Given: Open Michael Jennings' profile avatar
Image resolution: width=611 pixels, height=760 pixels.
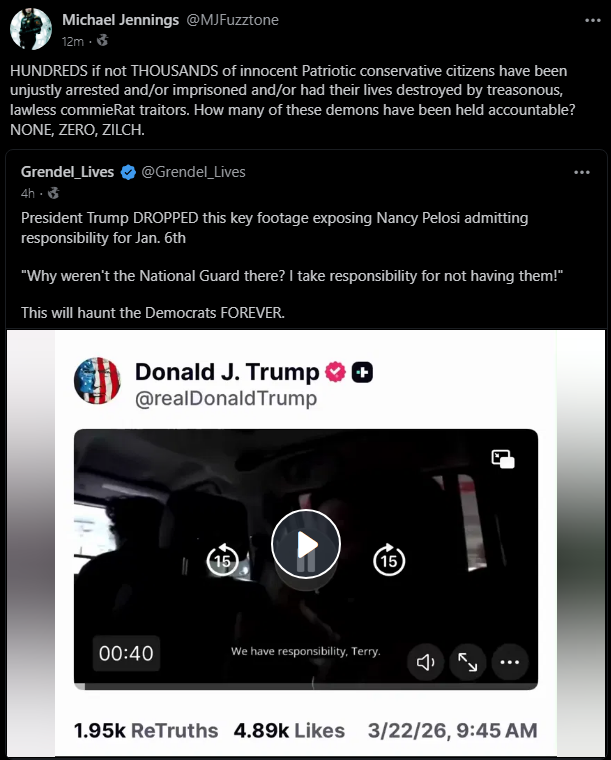Looking at the screenshot, I should click(x=31, y=30).
